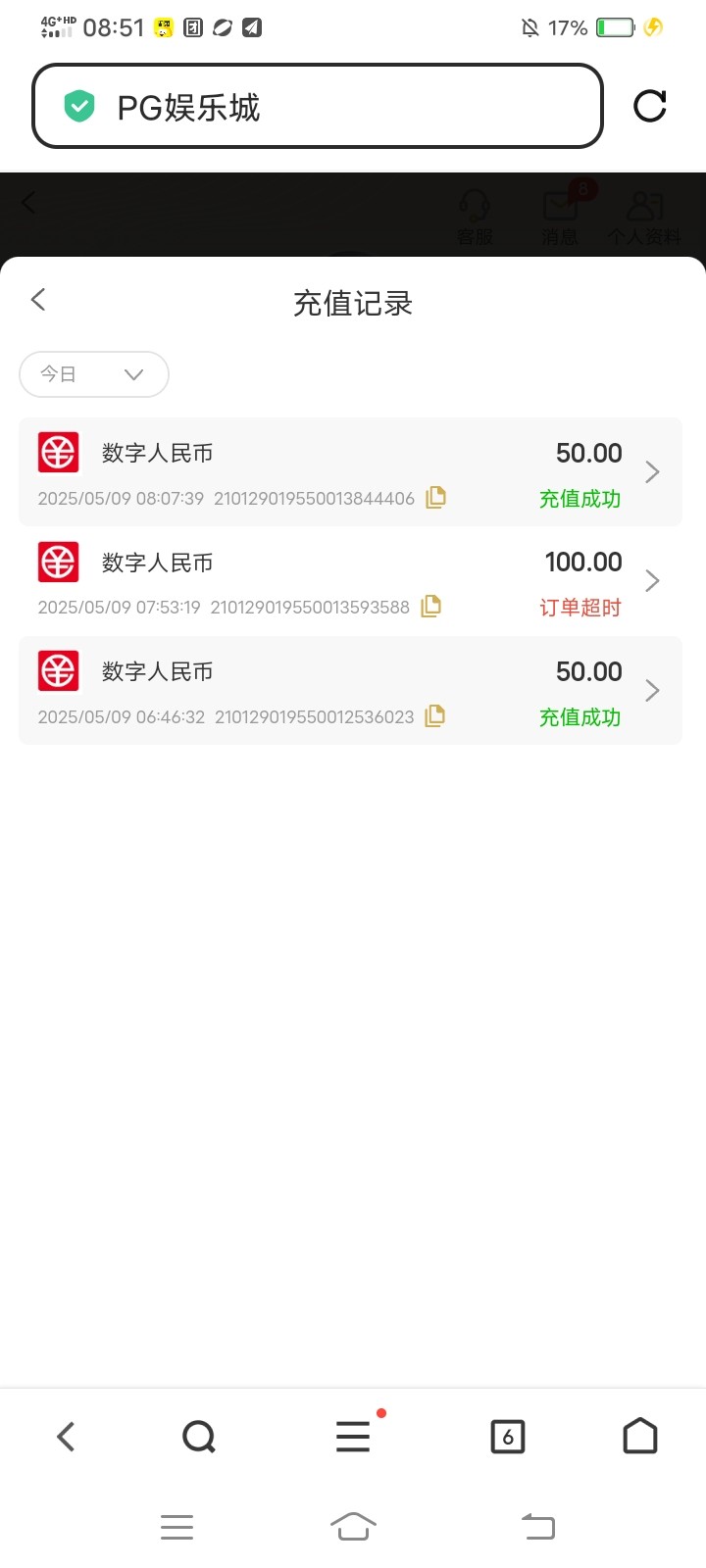Open the 06:46:32 recharge record of 50.00
The height and width of the screenshot is (1568, 706).
click(x=350, y=691)
